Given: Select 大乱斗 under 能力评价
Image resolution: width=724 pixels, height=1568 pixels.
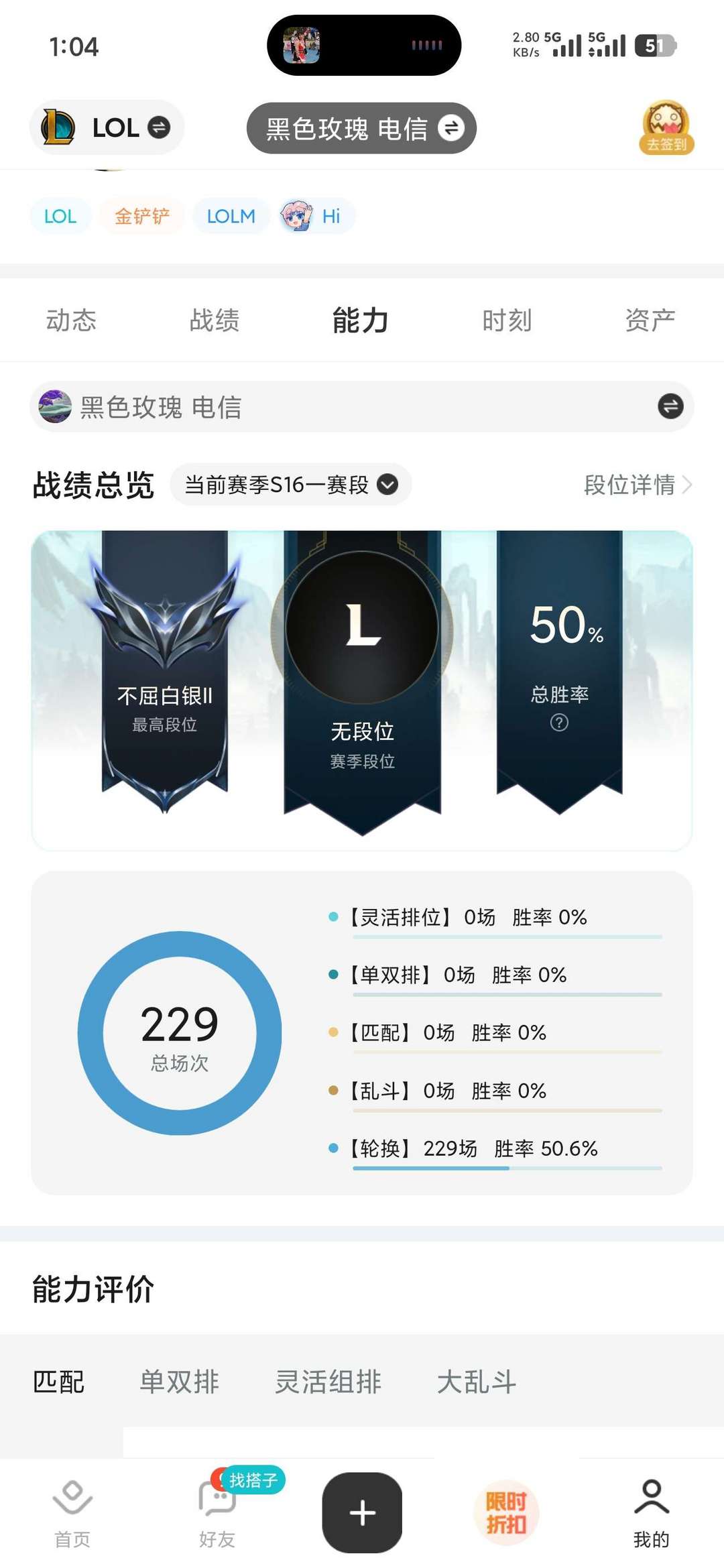Looking at the screenshot, I should coord(477,1381).
